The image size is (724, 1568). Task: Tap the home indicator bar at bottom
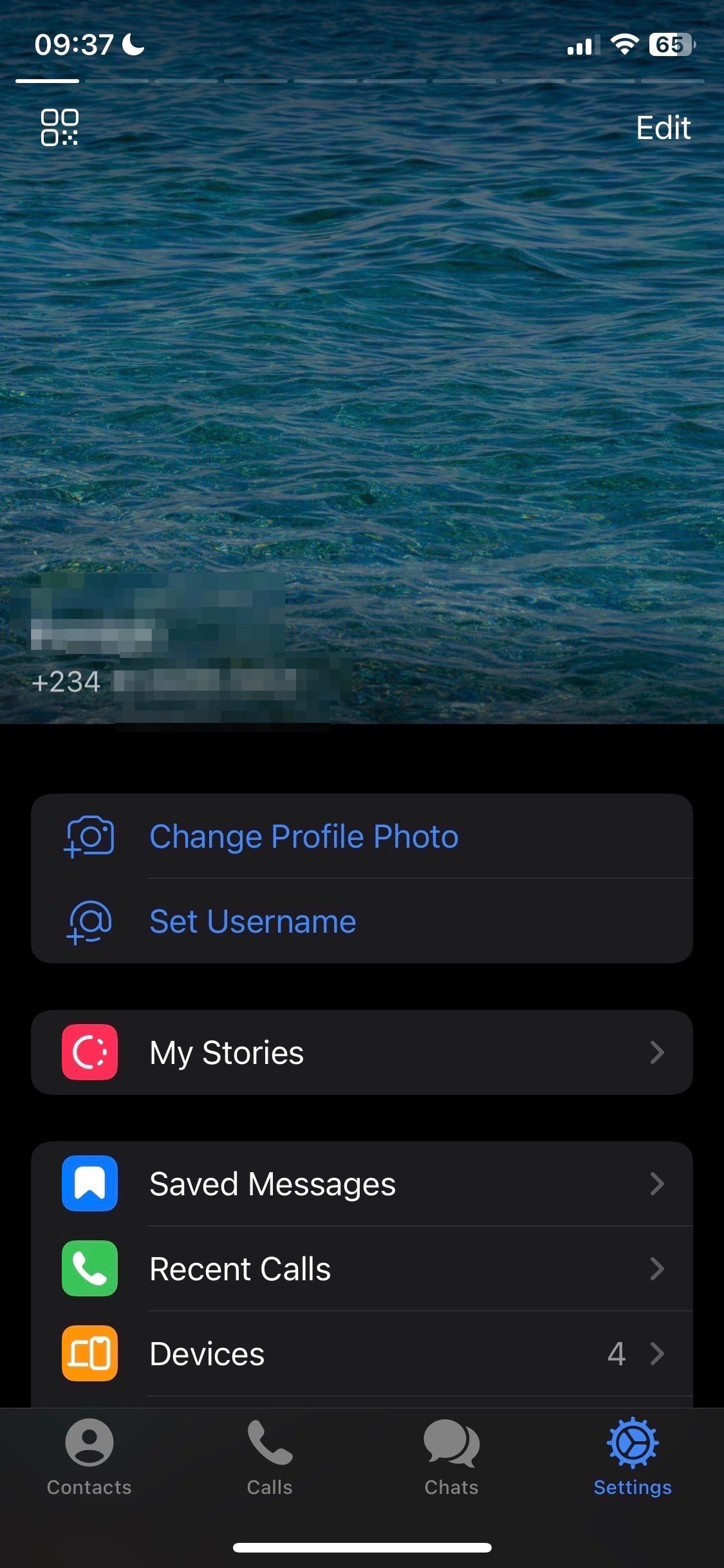362,1547
